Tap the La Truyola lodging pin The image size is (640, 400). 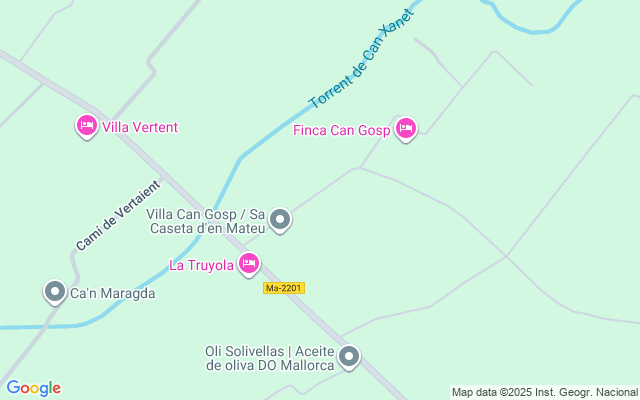click(249, 264)
